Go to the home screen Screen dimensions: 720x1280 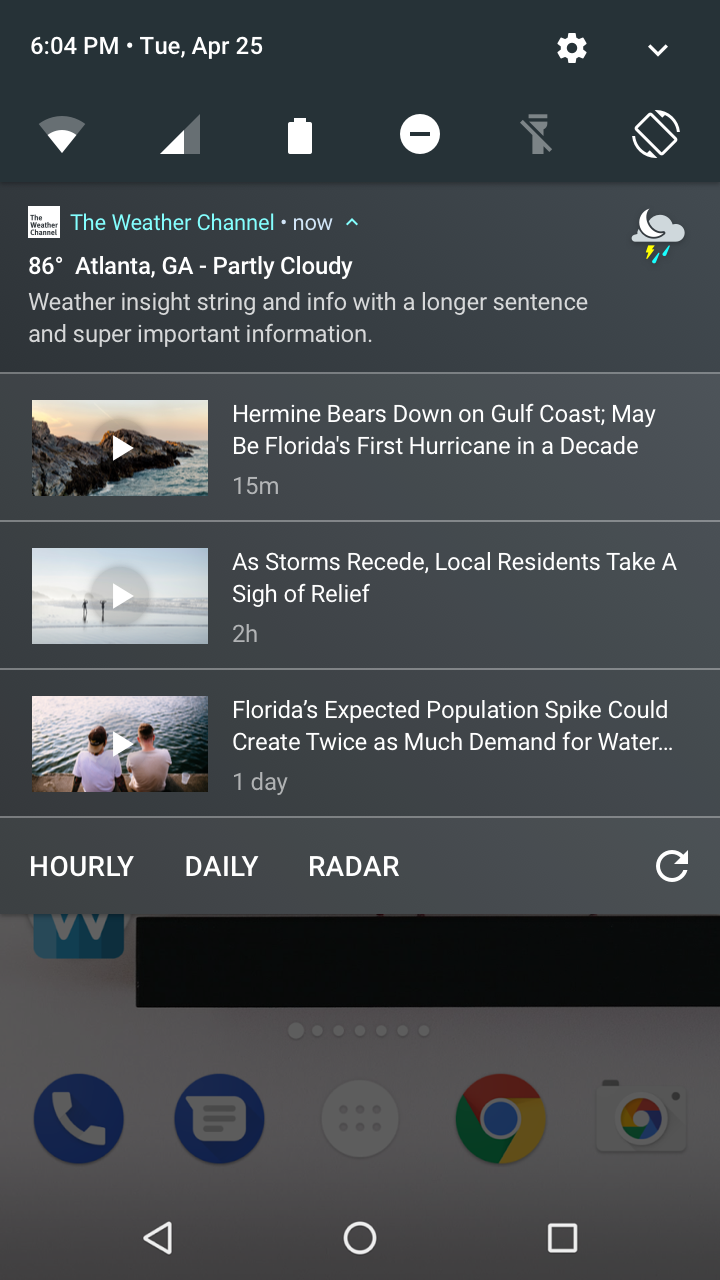pos(360,1238)
